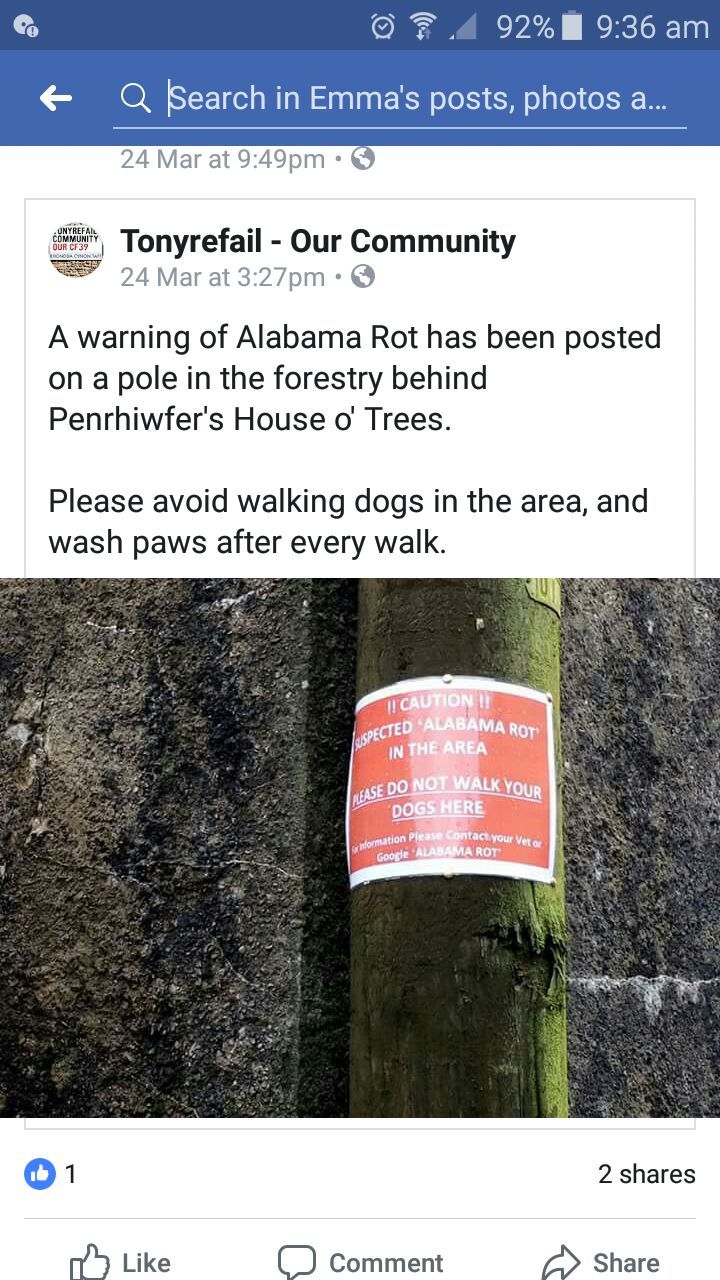
Task: Comment on this post
Action: 361,1262
